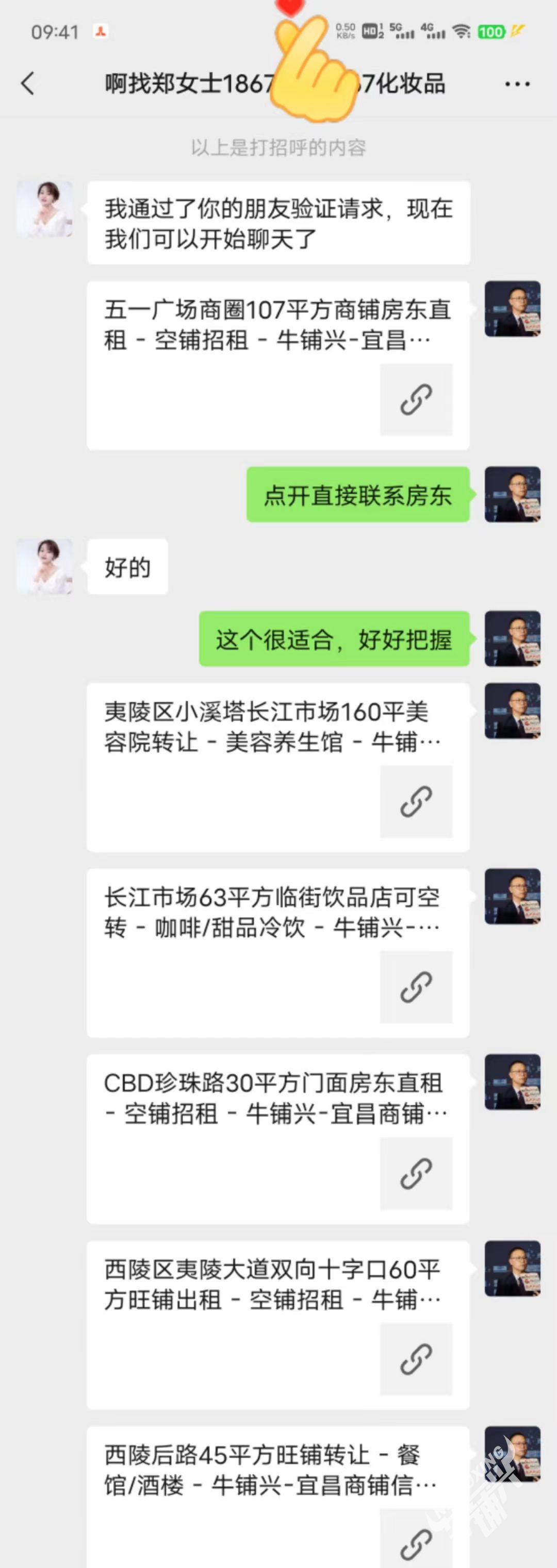Tap own avatar beside 点开直接联系房东
The height and width of the screenshot is (1568, 557).
[512, 494]
